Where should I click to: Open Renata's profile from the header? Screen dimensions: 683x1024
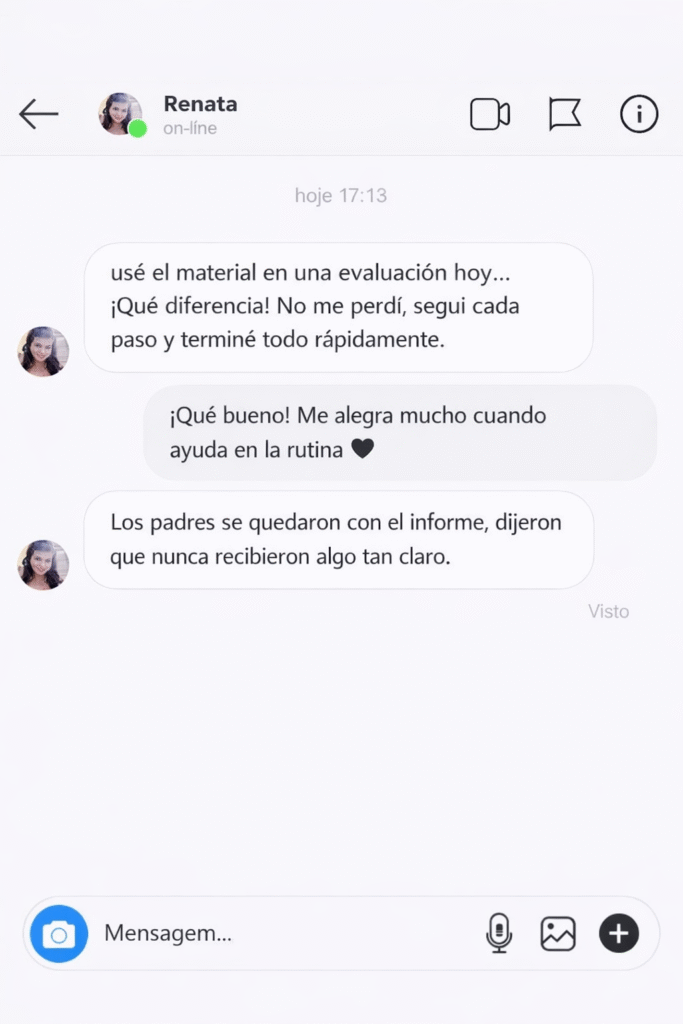199,114
